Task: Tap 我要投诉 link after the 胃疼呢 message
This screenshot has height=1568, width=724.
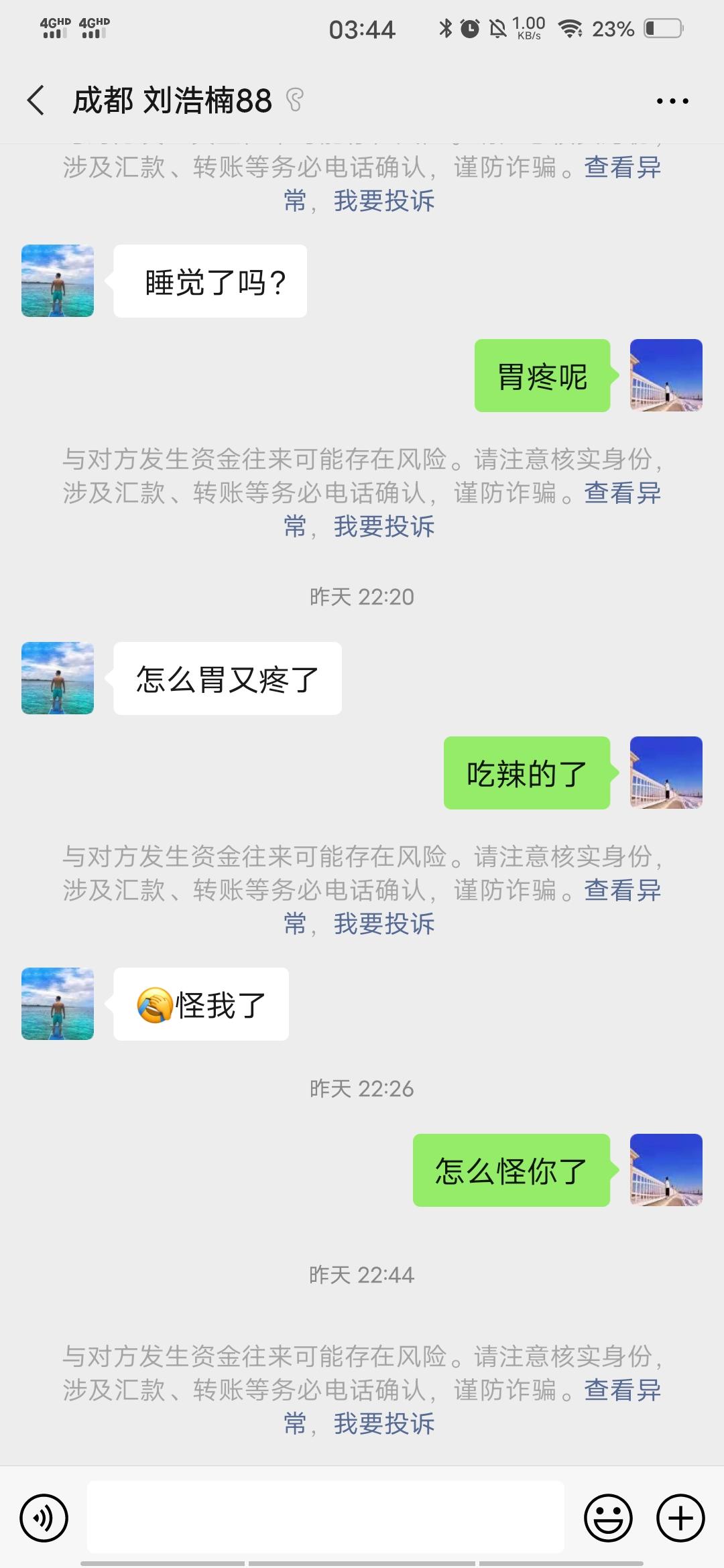Action: 384,527
